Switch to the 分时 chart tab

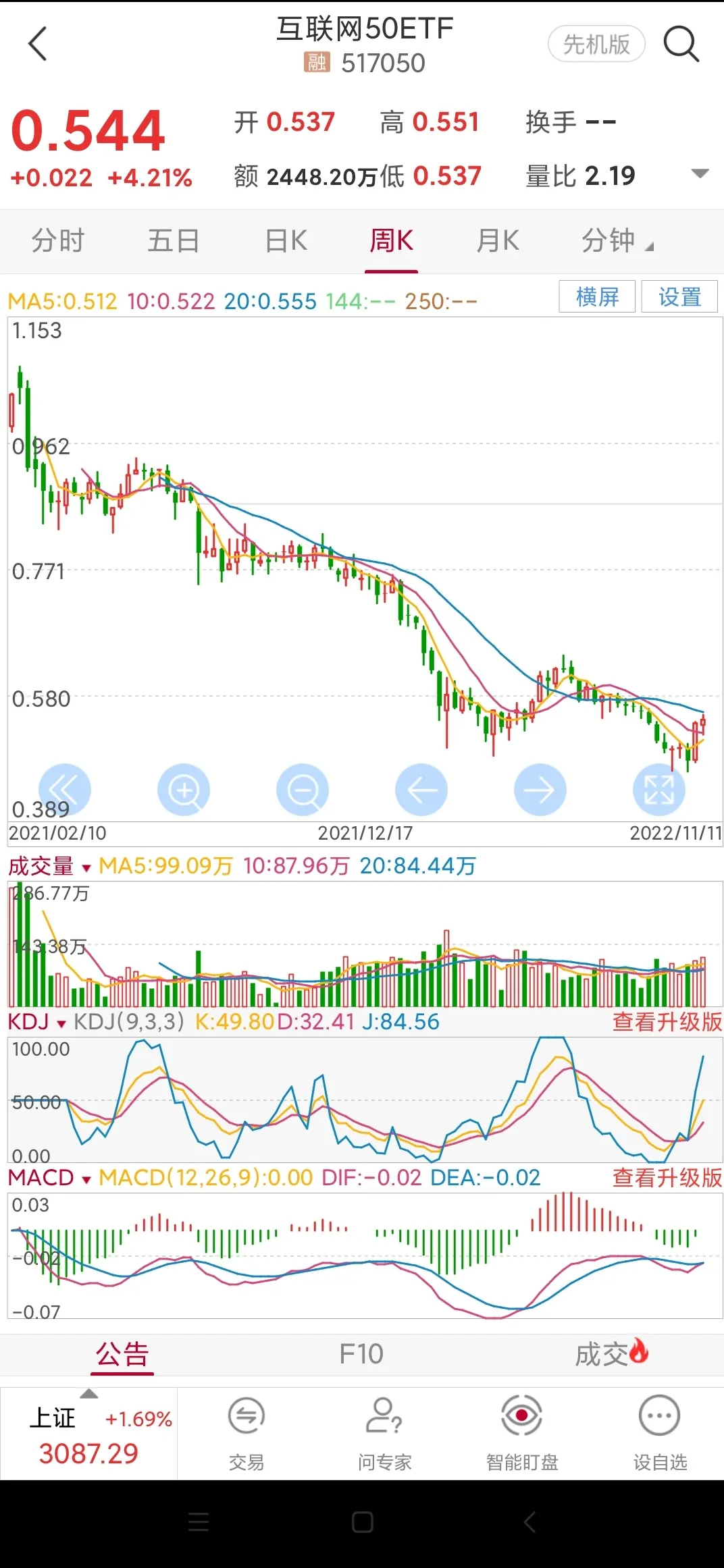(x=58, y=241)
